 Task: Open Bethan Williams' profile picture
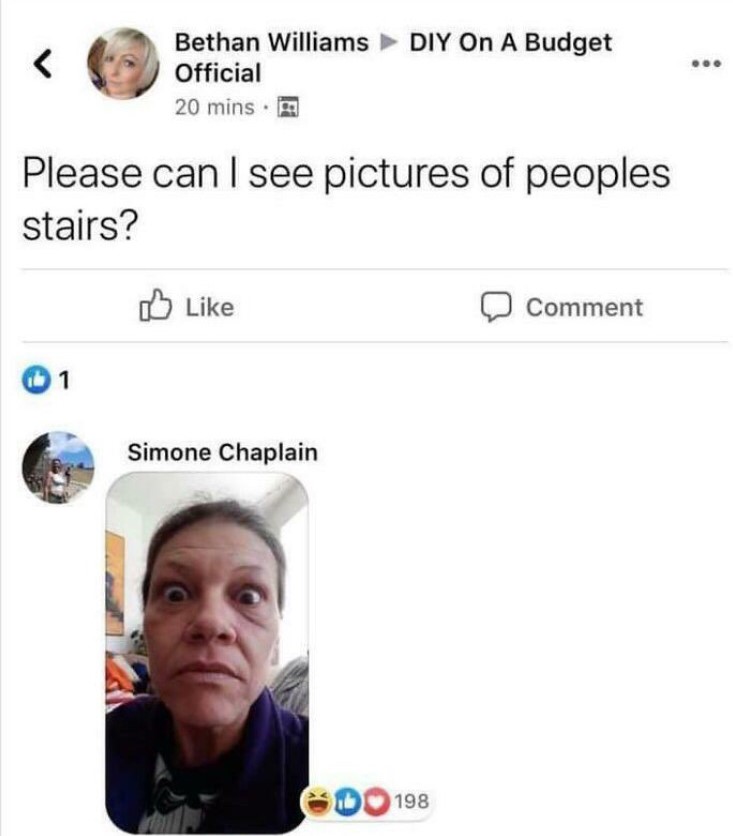[123, 64]
